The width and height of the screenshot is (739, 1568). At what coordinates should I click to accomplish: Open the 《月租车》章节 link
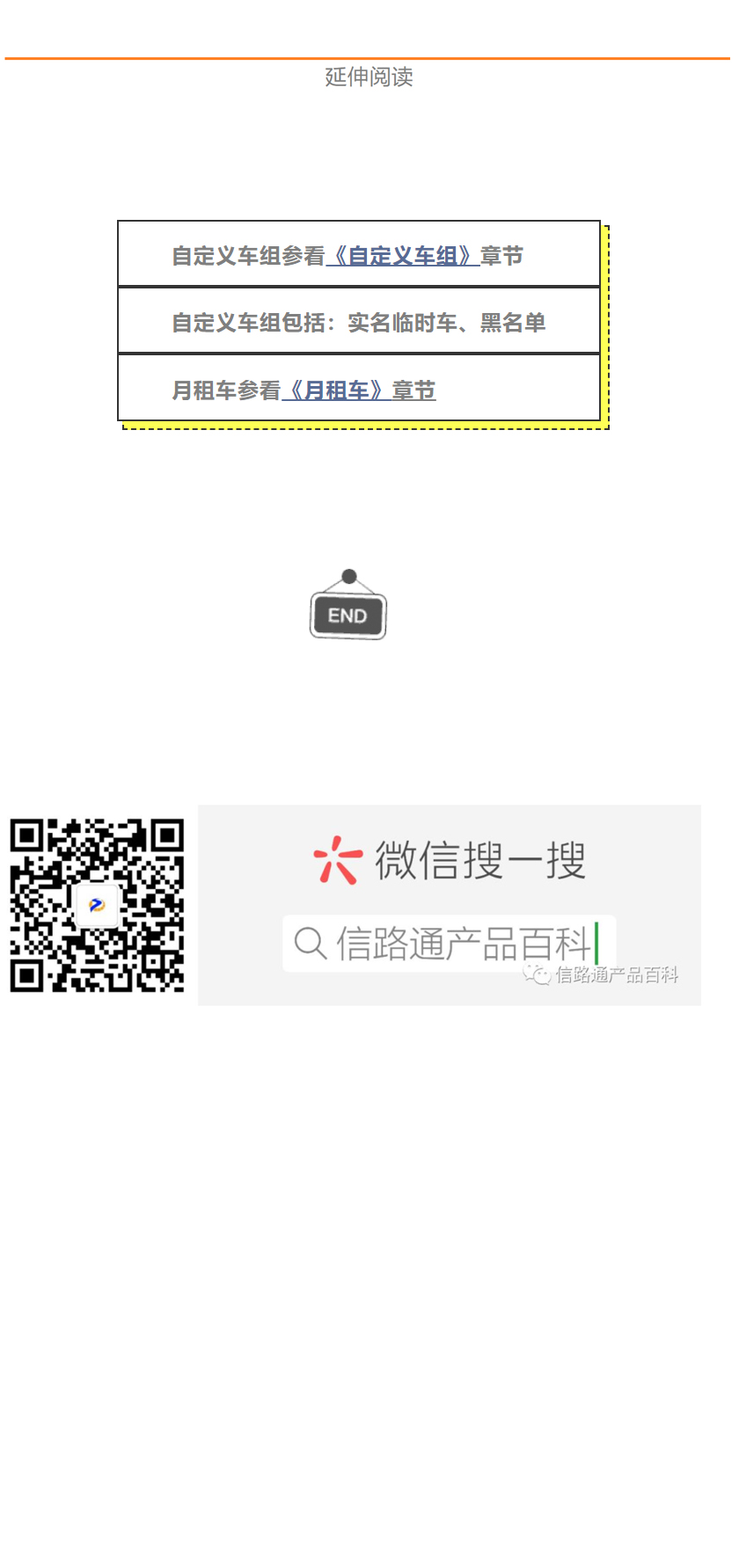(x=359, y=390)
